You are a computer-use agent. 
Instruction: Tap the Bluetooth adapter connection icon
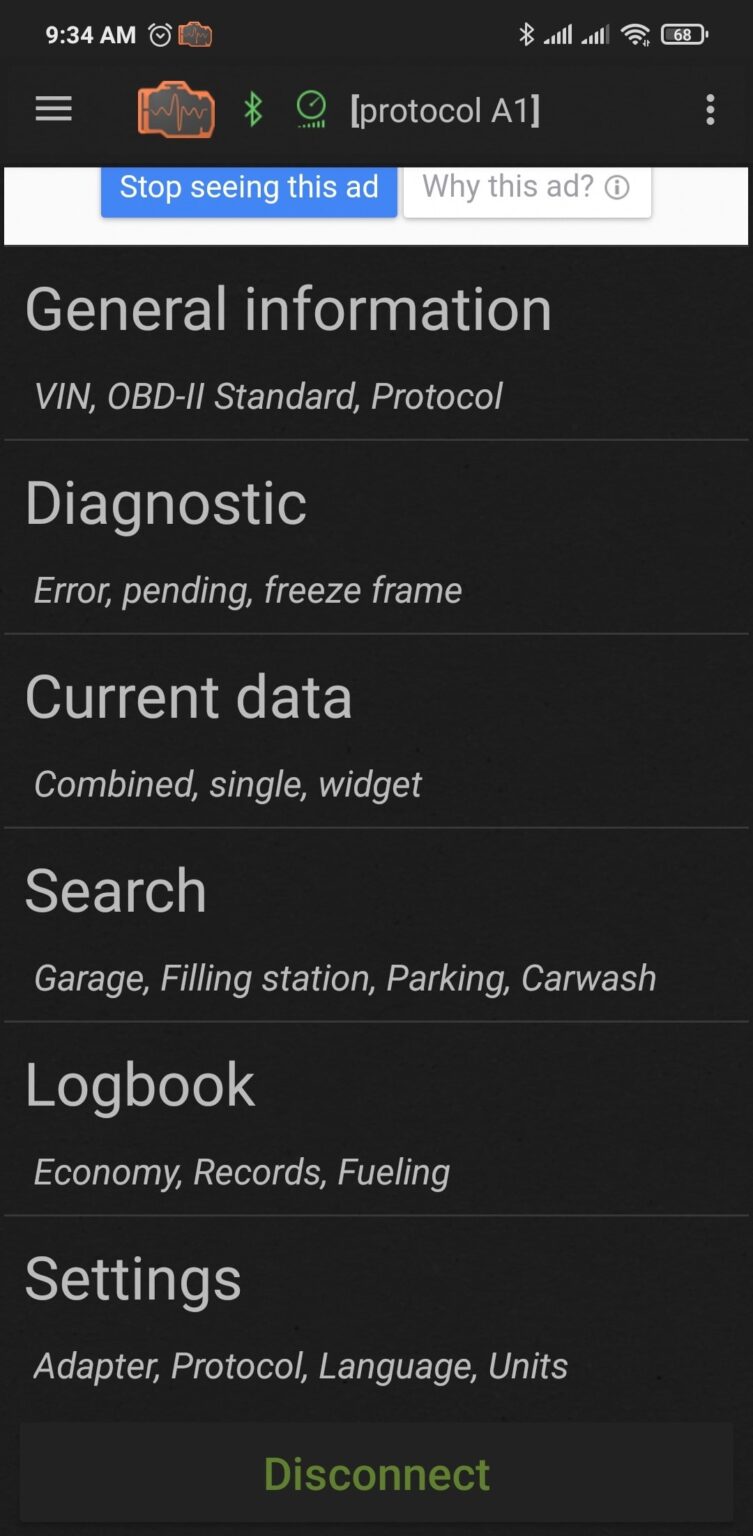coord(253,109)
